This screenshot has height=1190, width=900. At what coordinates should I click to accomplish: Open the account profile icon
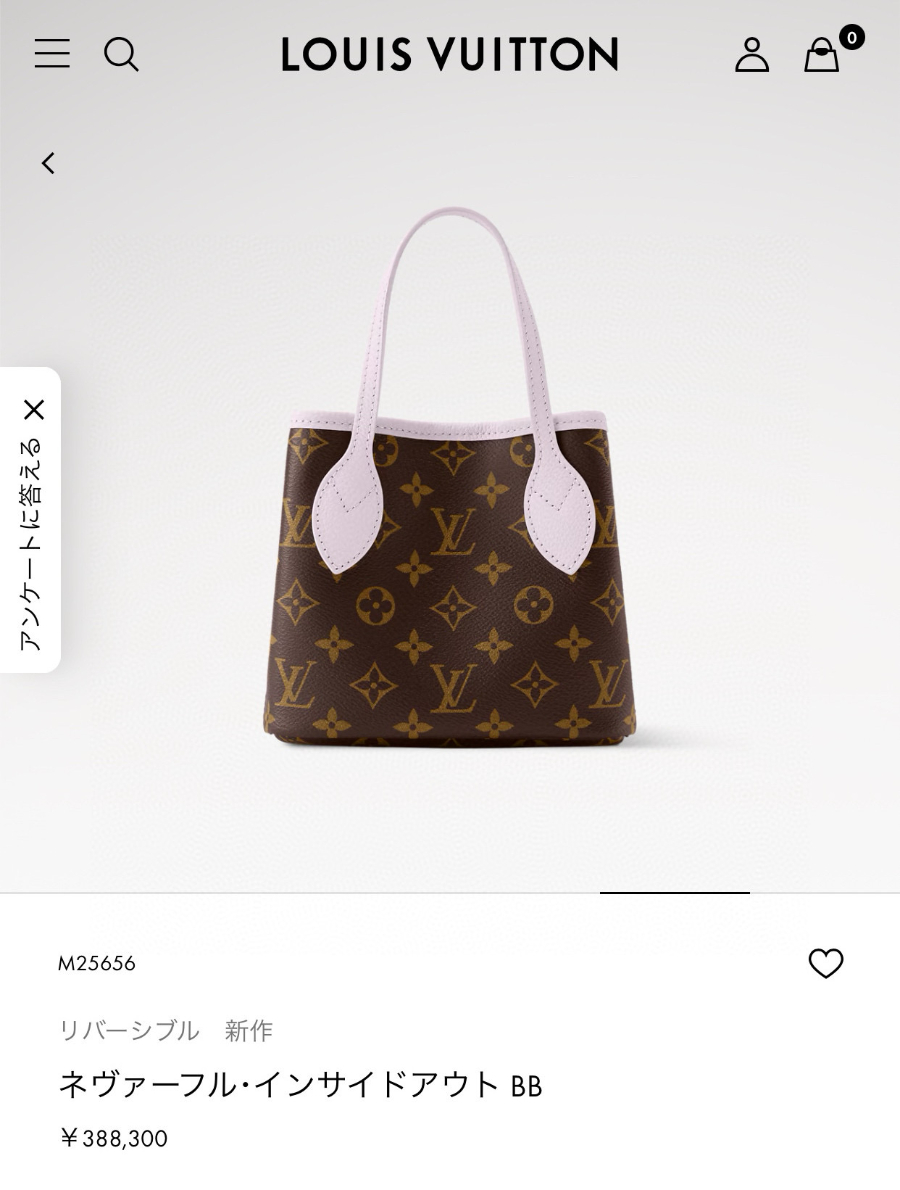tap(752, 54)
